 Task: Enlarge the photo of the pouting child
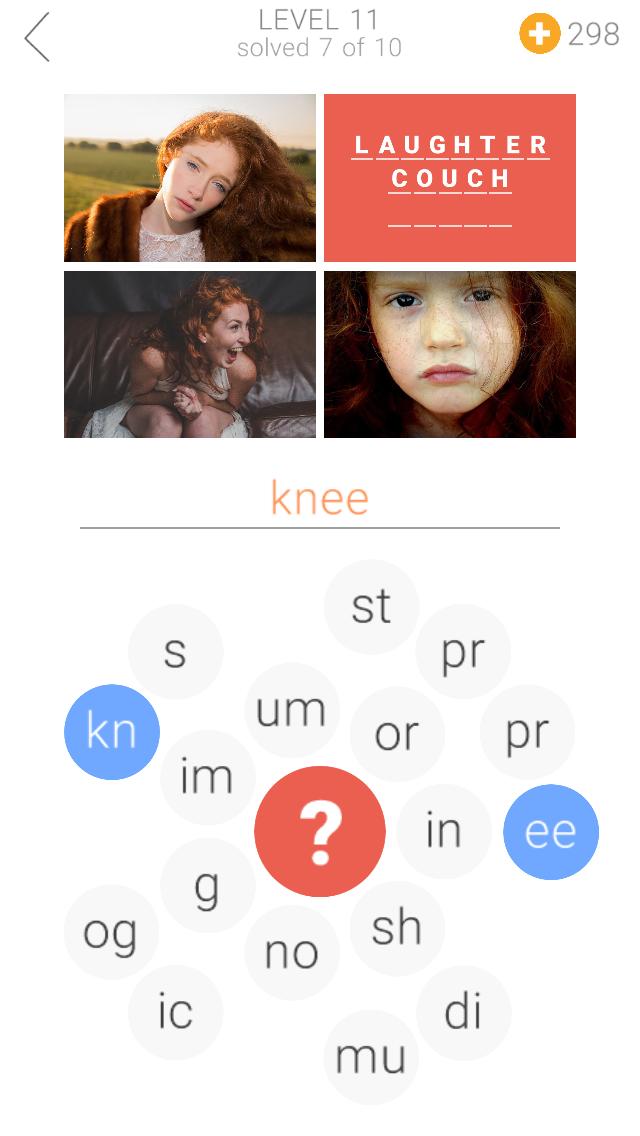[450, 354]
